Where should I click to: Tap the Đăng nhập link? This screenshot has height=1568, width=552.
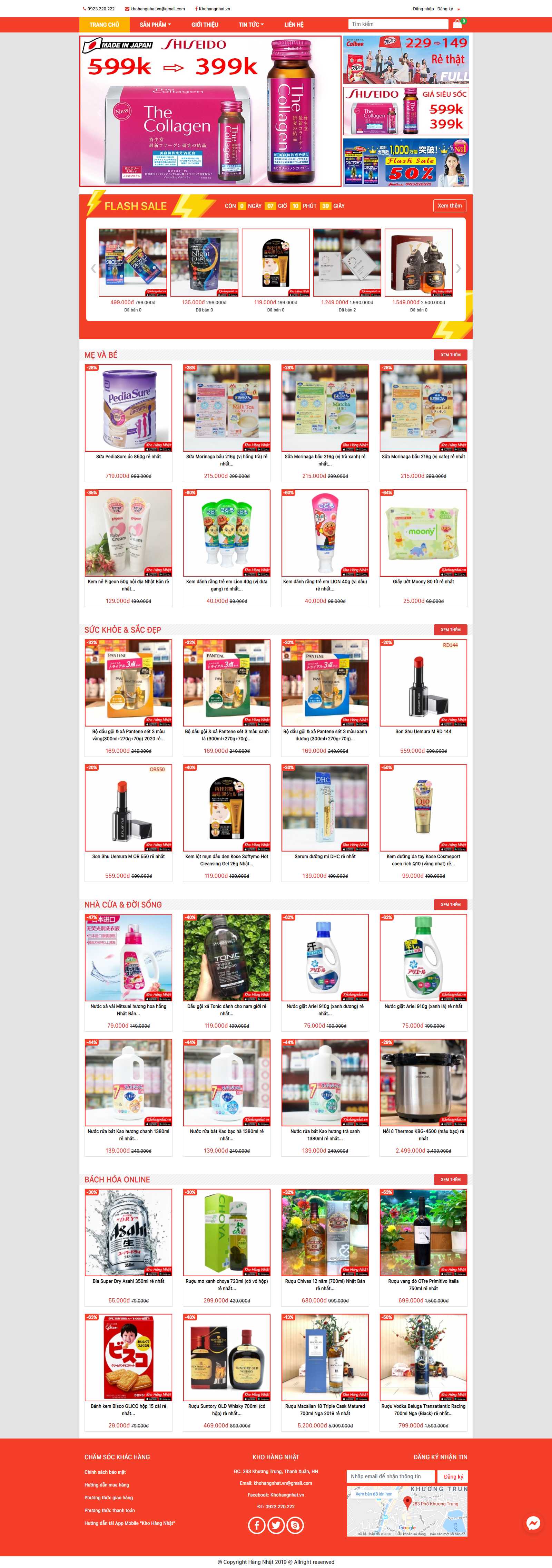click(x=423, y=9)
